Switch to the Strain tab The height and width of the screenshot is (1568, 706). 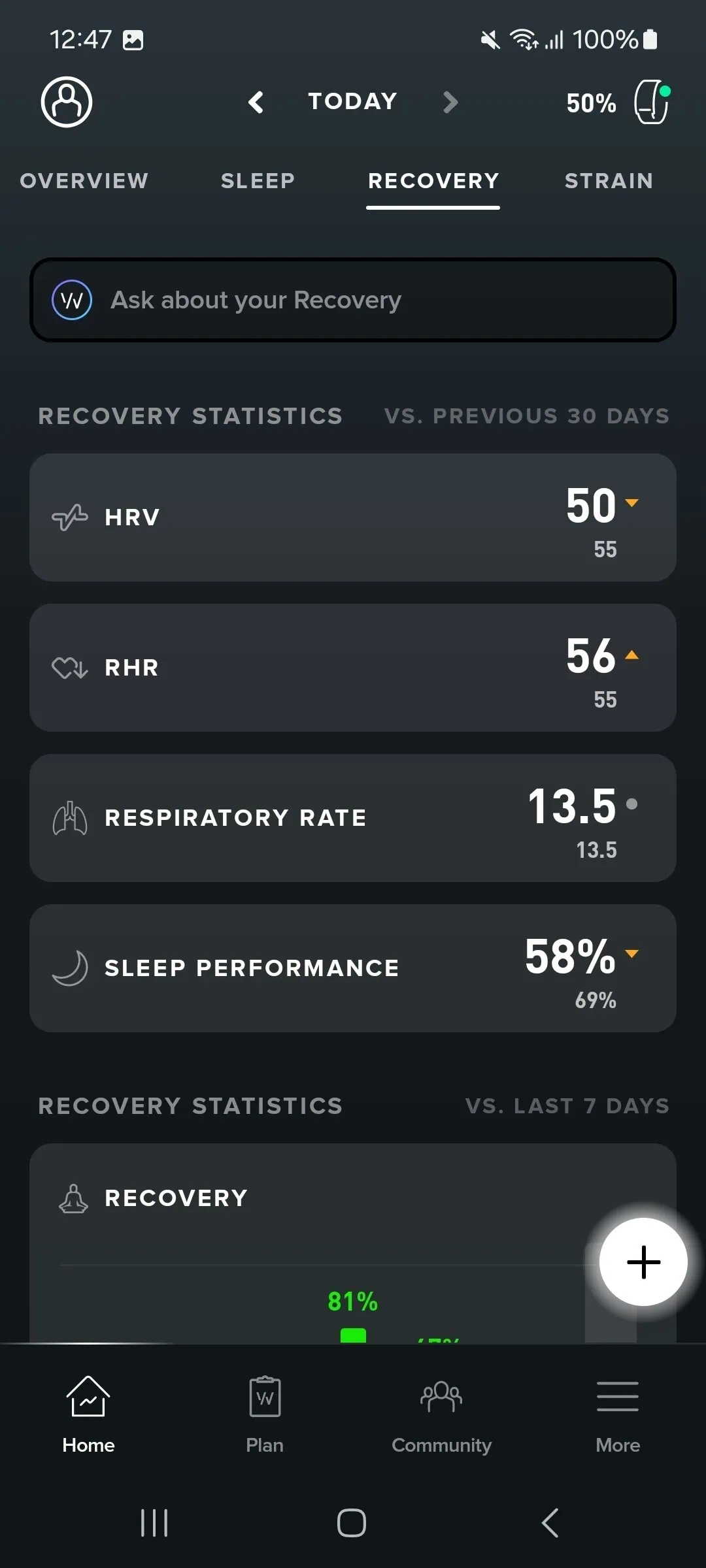609,181
